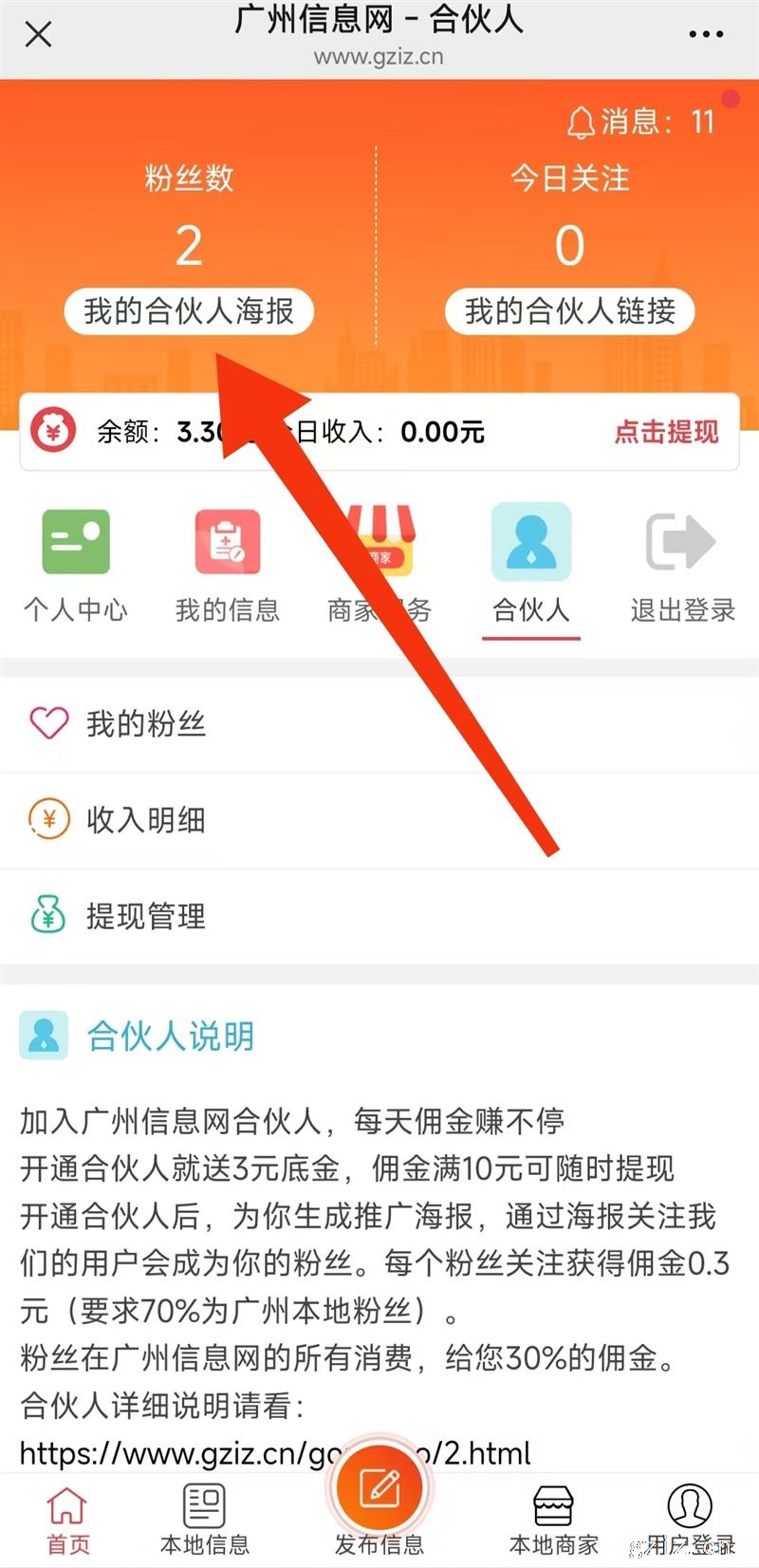Open 我的粉丝 list row
The width and height of the screenshot is (759, 1568).
pos(379,724)
